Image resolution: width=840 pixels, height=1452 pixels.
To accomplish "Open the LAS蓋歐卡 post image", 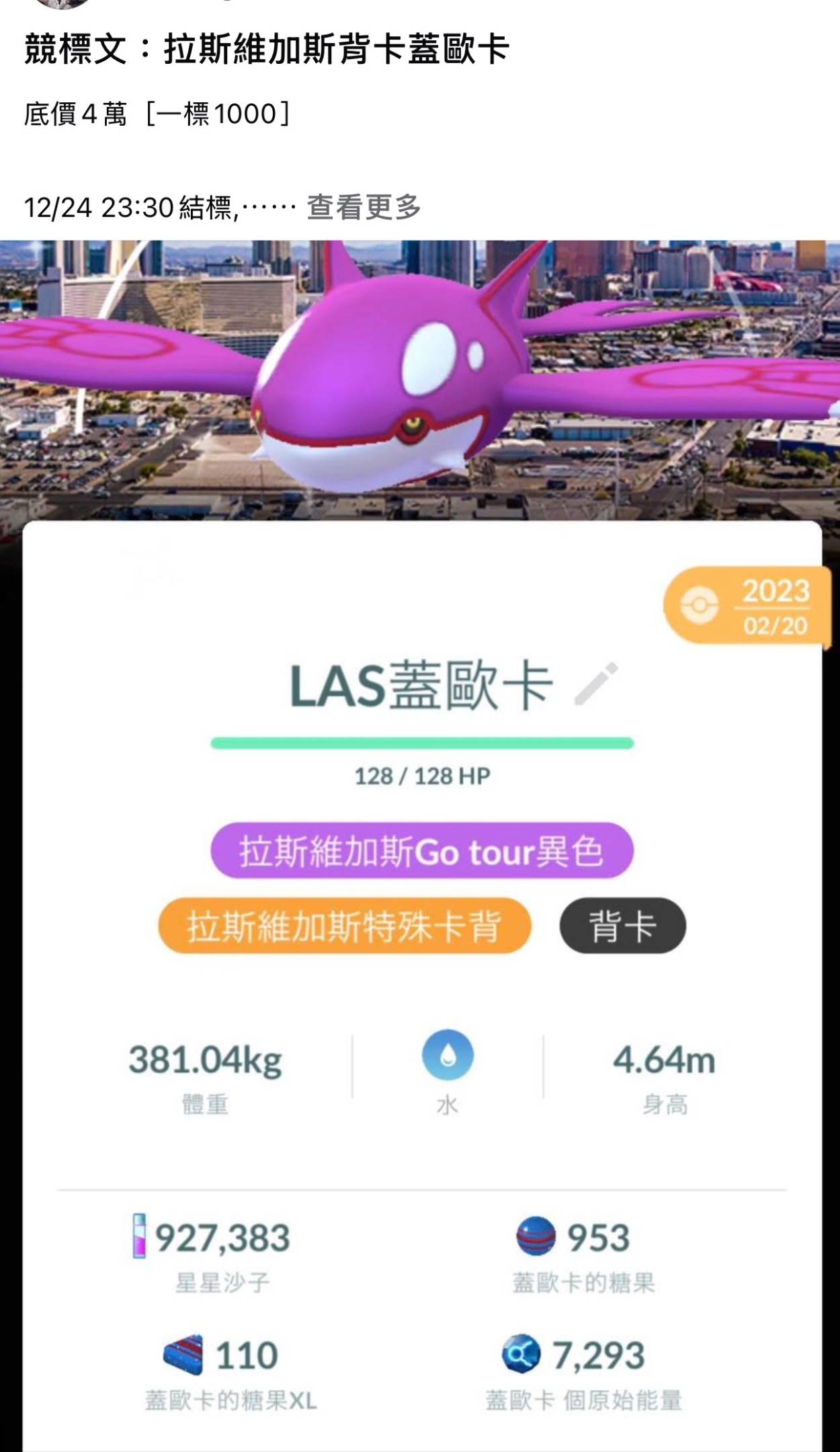I will point(420,840).
